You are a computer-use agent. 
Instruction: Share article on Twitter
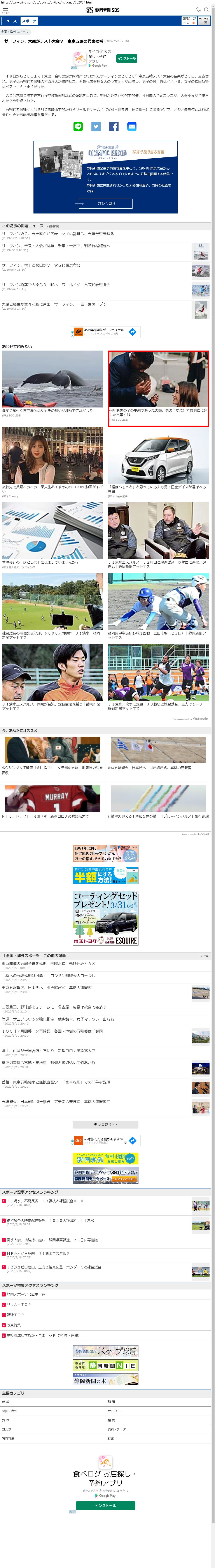coord(96,127)
